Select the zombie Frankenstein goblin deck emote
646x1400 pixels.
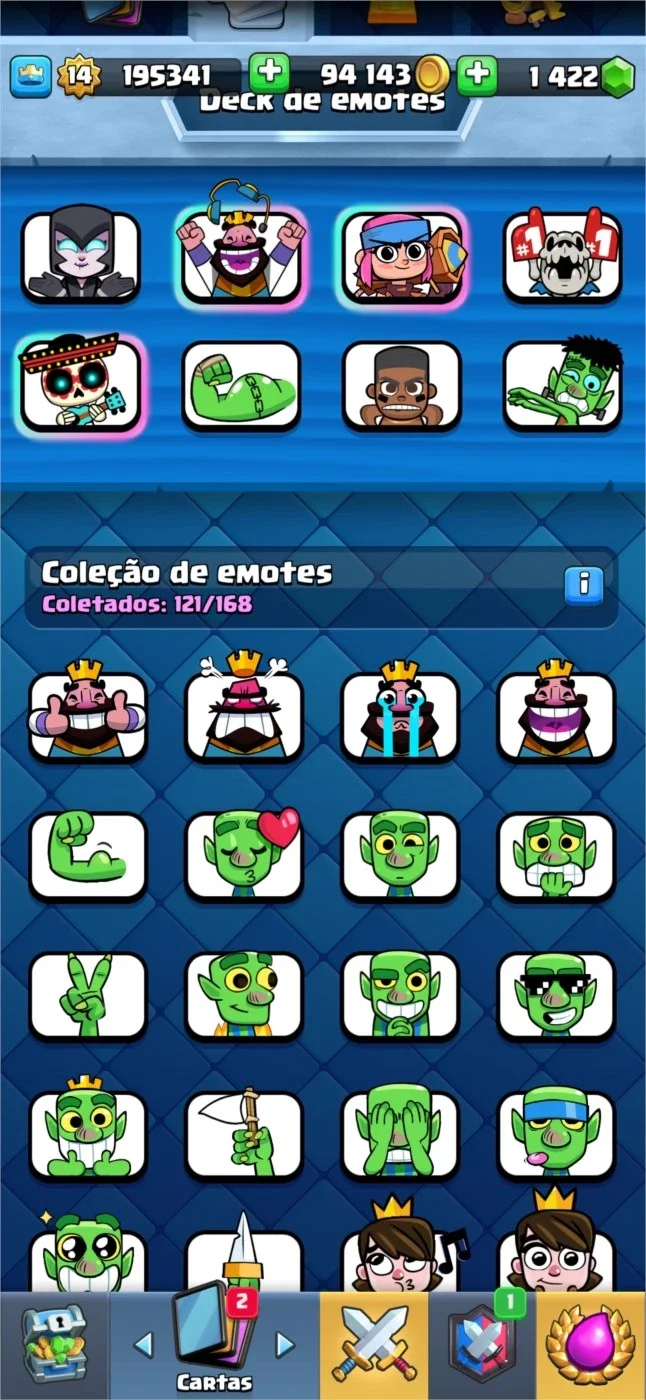point(562,386)
